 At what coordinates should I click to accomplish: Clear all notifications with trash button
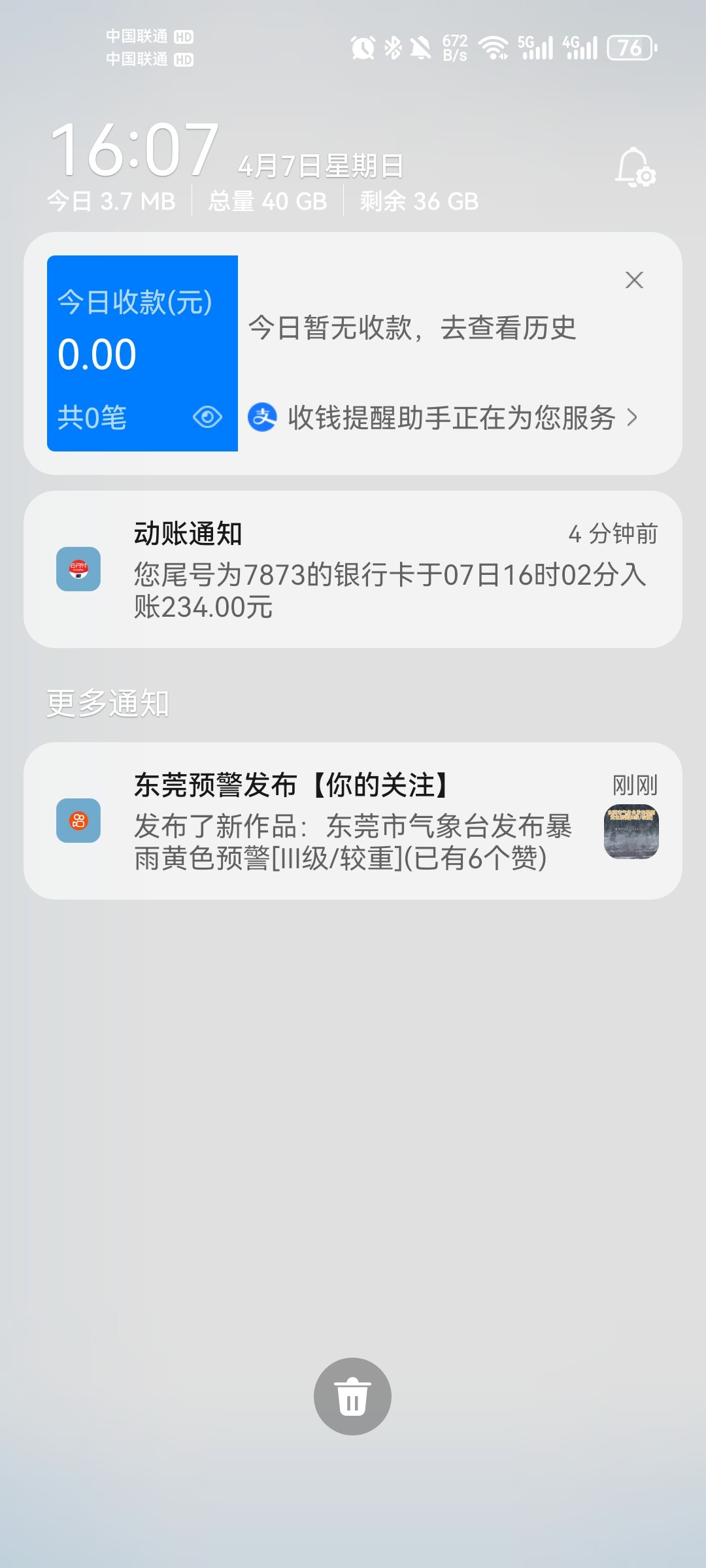[352, 1396]
